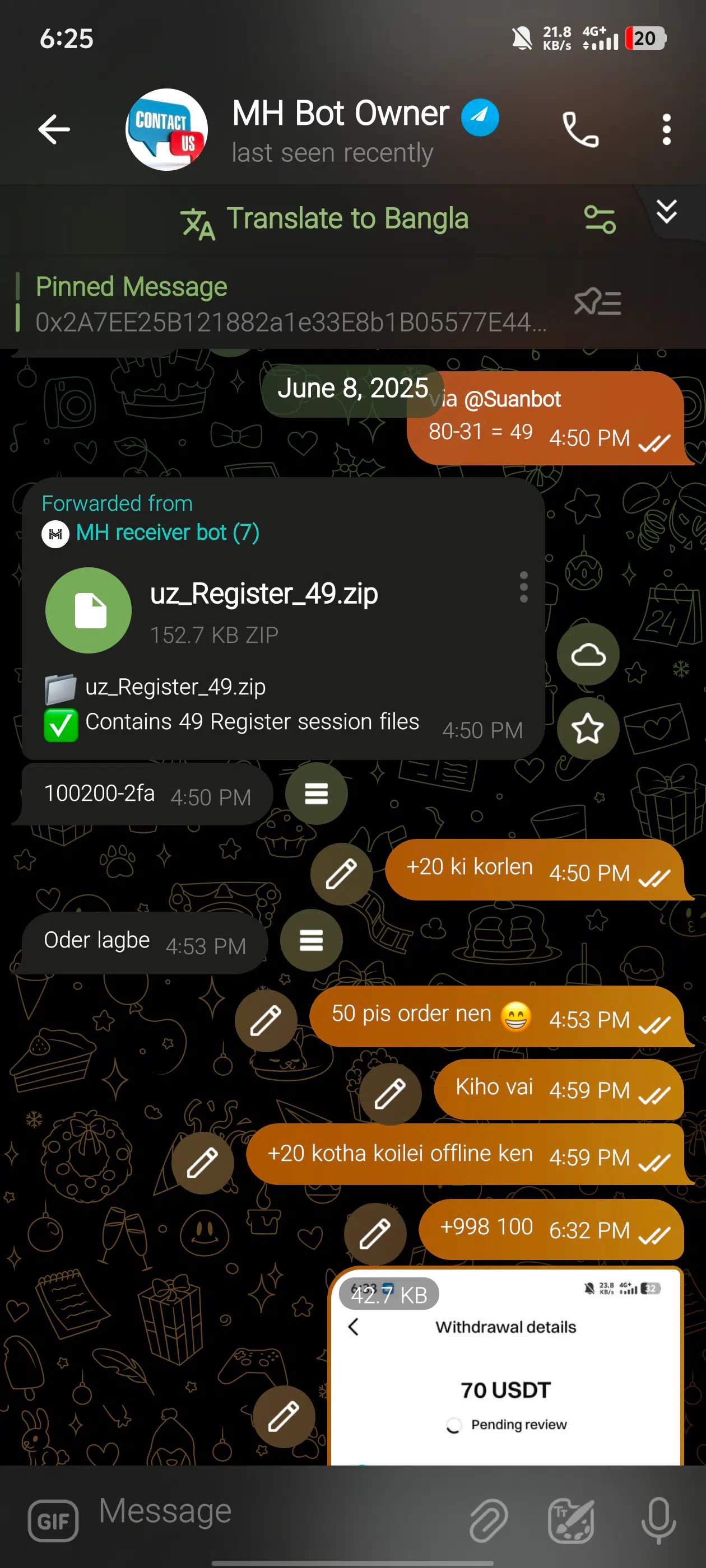Attach a file with the paperclip

[489, 1521]
